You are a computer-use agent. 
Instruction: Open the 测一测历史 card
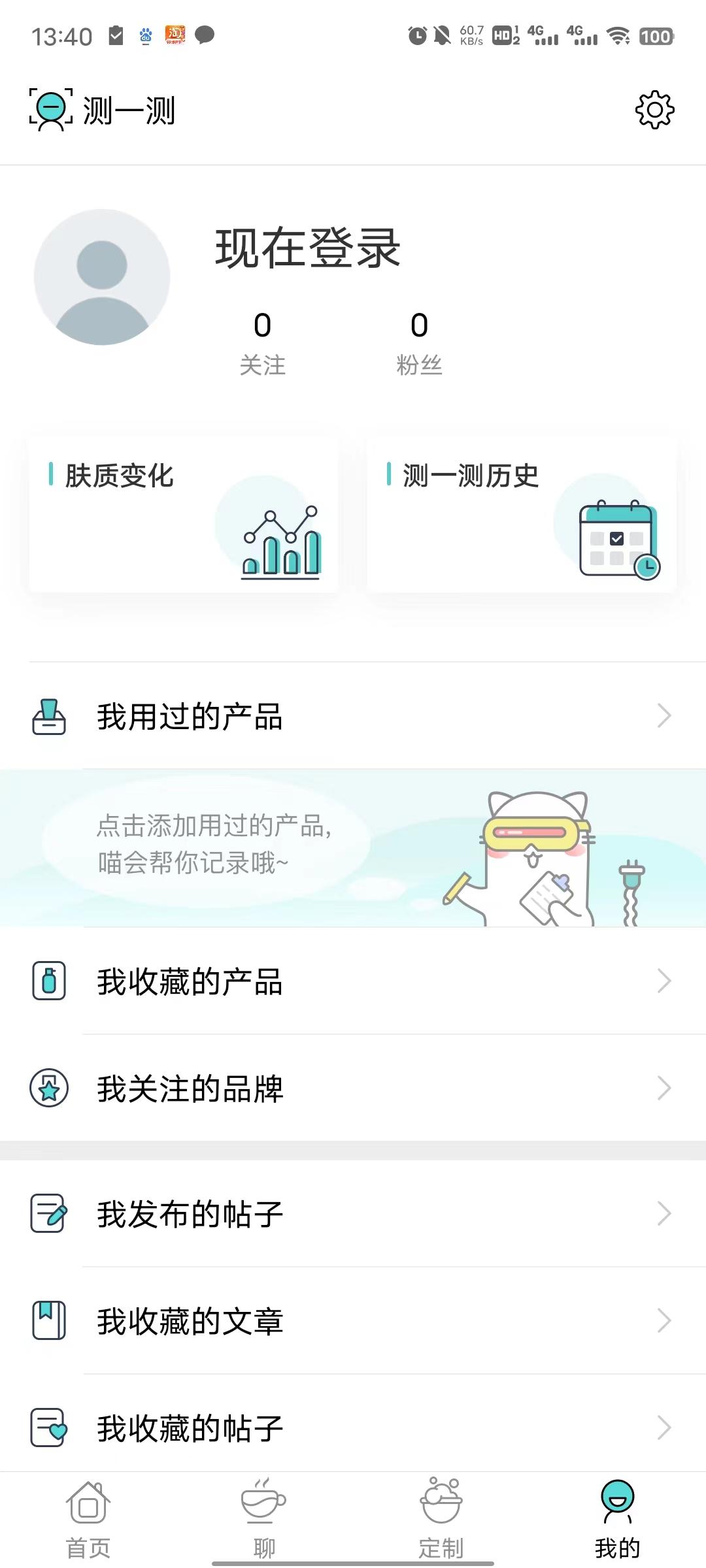[522, 514]
